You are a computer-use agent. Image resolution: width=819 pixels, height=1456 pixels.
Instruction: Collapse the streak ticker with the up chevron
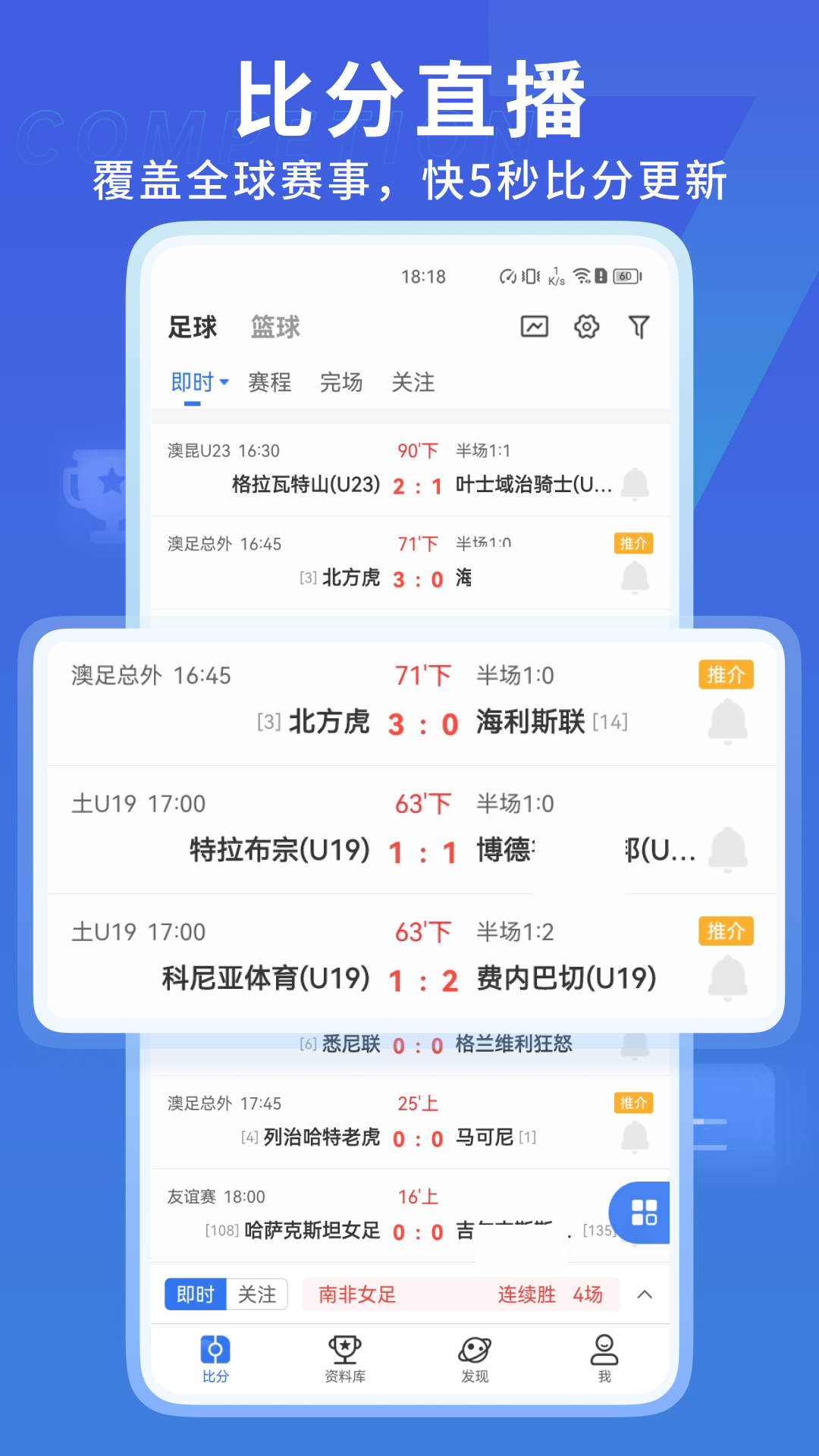(x=645, y=1294)
